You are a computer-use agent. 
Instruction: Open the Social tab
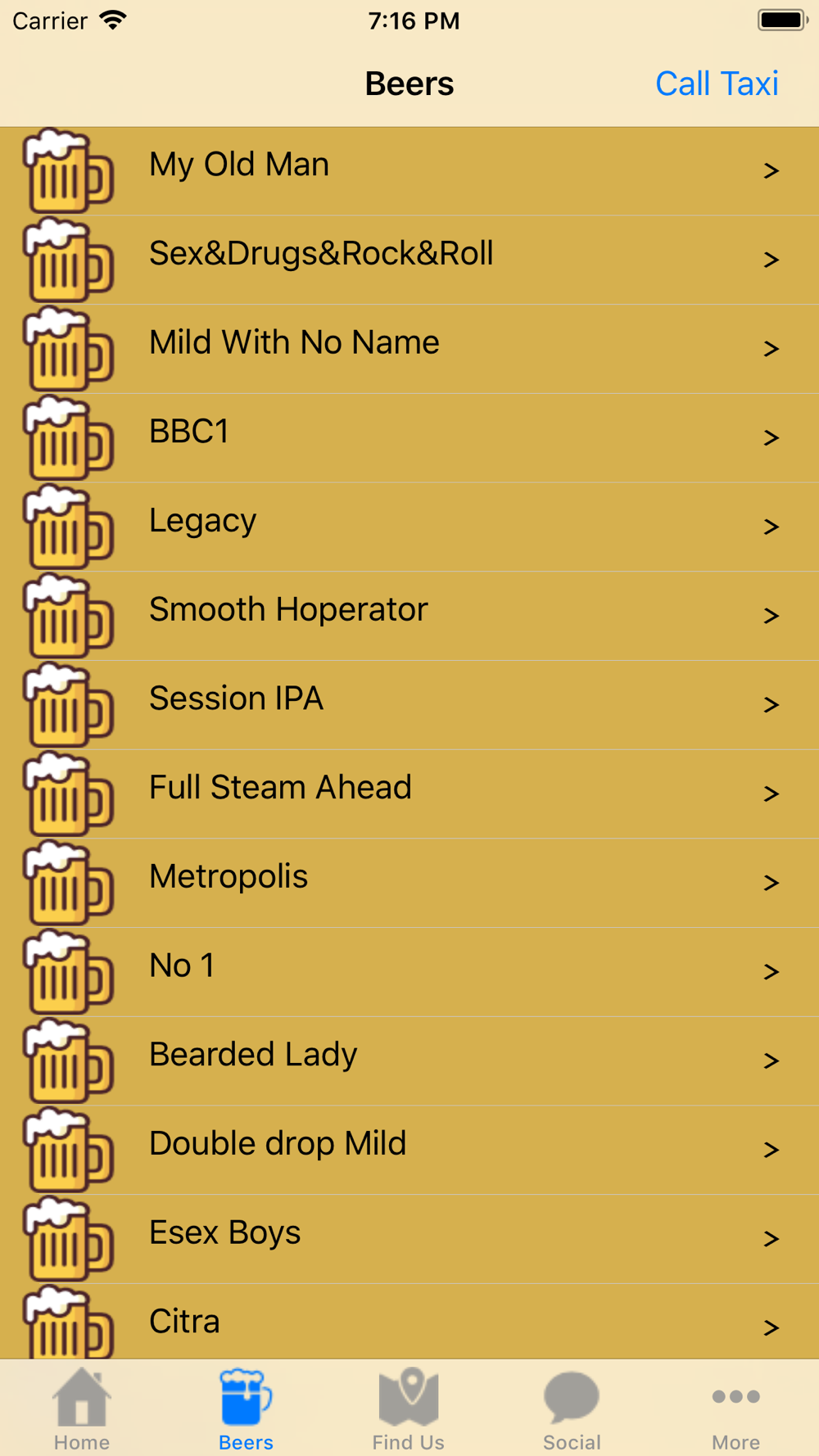tap(572, 1409)
